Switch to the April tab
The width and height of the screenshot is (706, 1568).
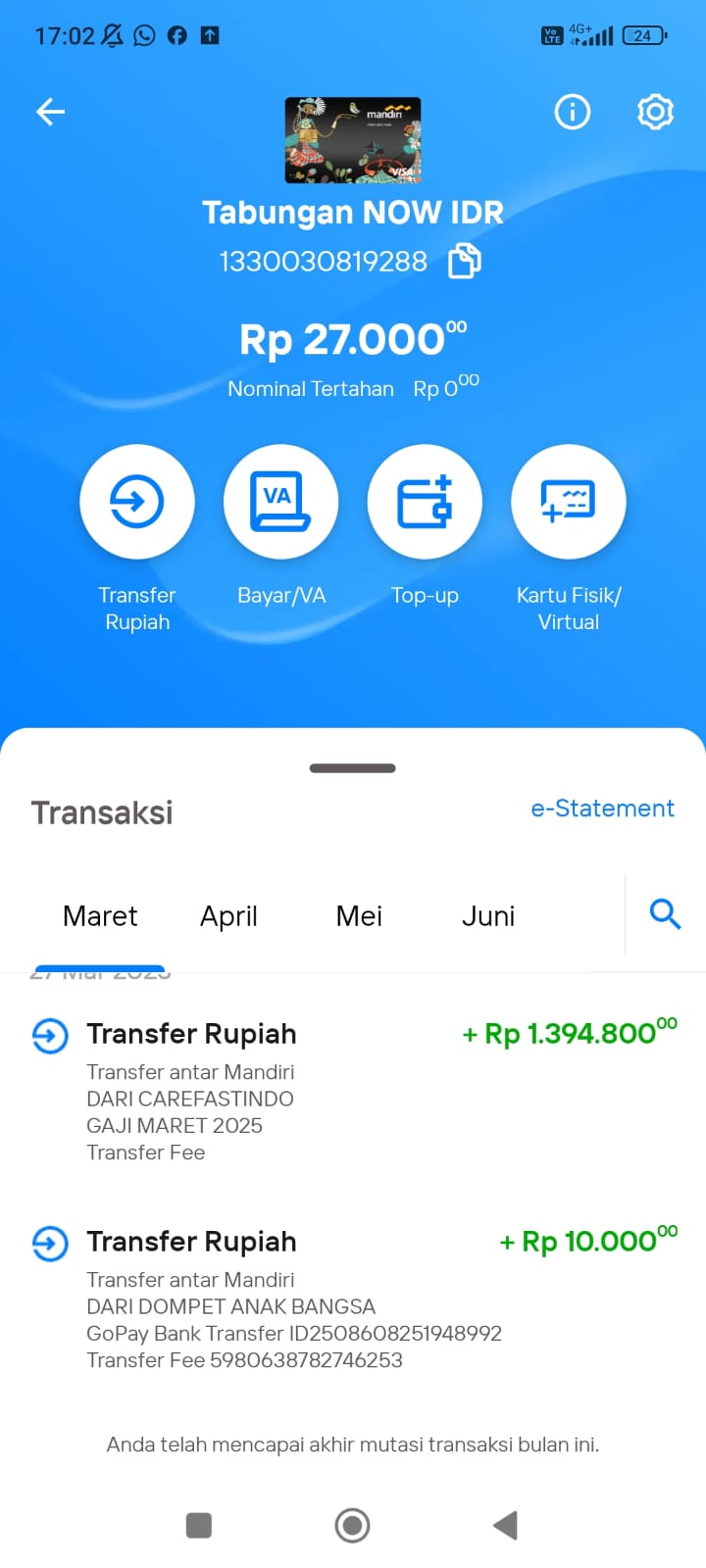pyautogui.click(x=228, y=916)
